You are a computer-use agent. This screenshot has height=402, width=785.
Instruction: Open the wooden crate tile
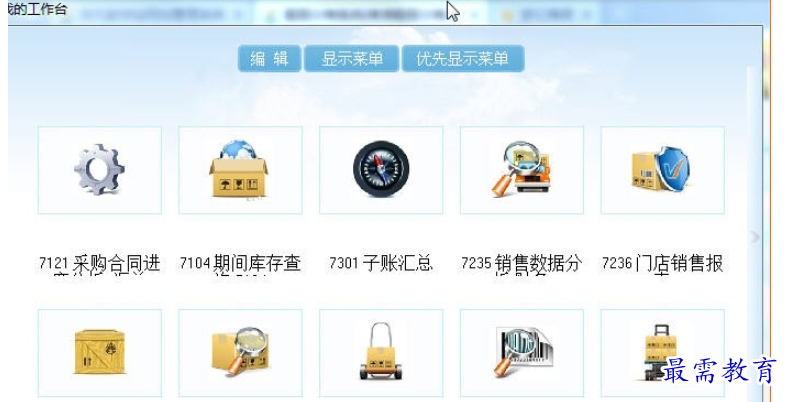tap(99, 352)
